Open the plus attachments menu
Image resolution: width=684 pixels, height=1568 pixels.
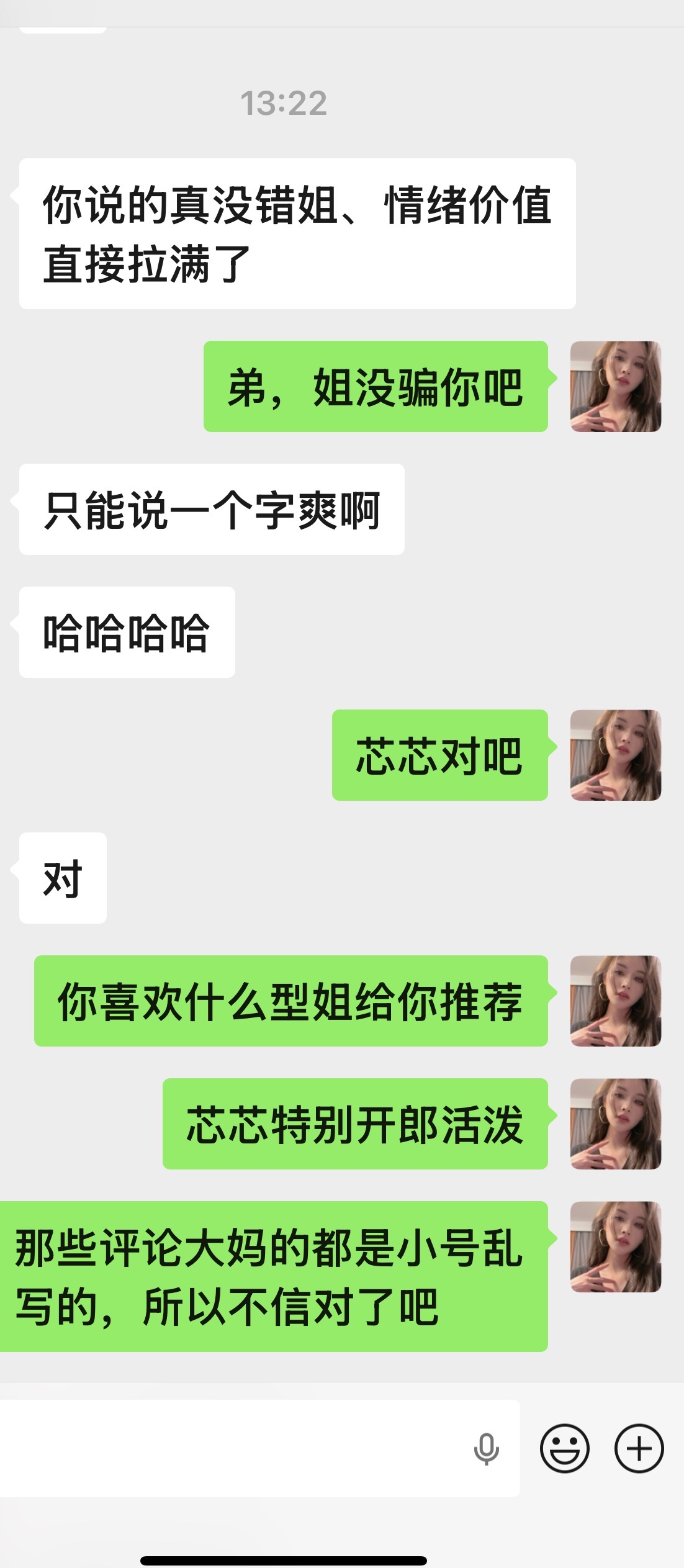[639, 1448]
